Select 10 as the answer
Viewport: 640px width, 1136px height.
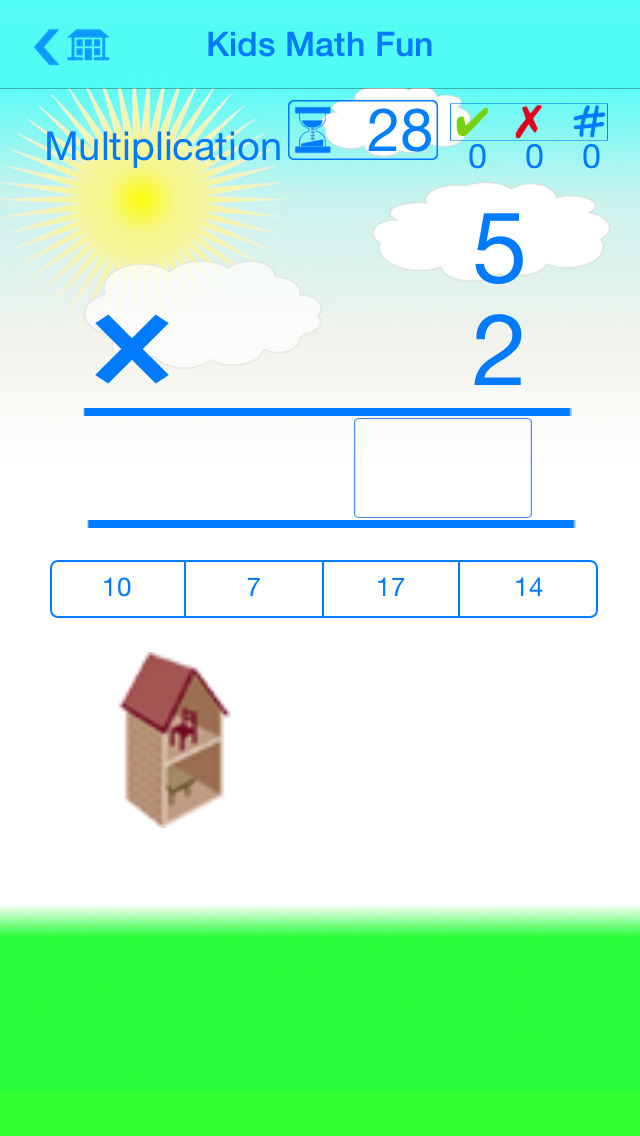click(x=118, y=588)
